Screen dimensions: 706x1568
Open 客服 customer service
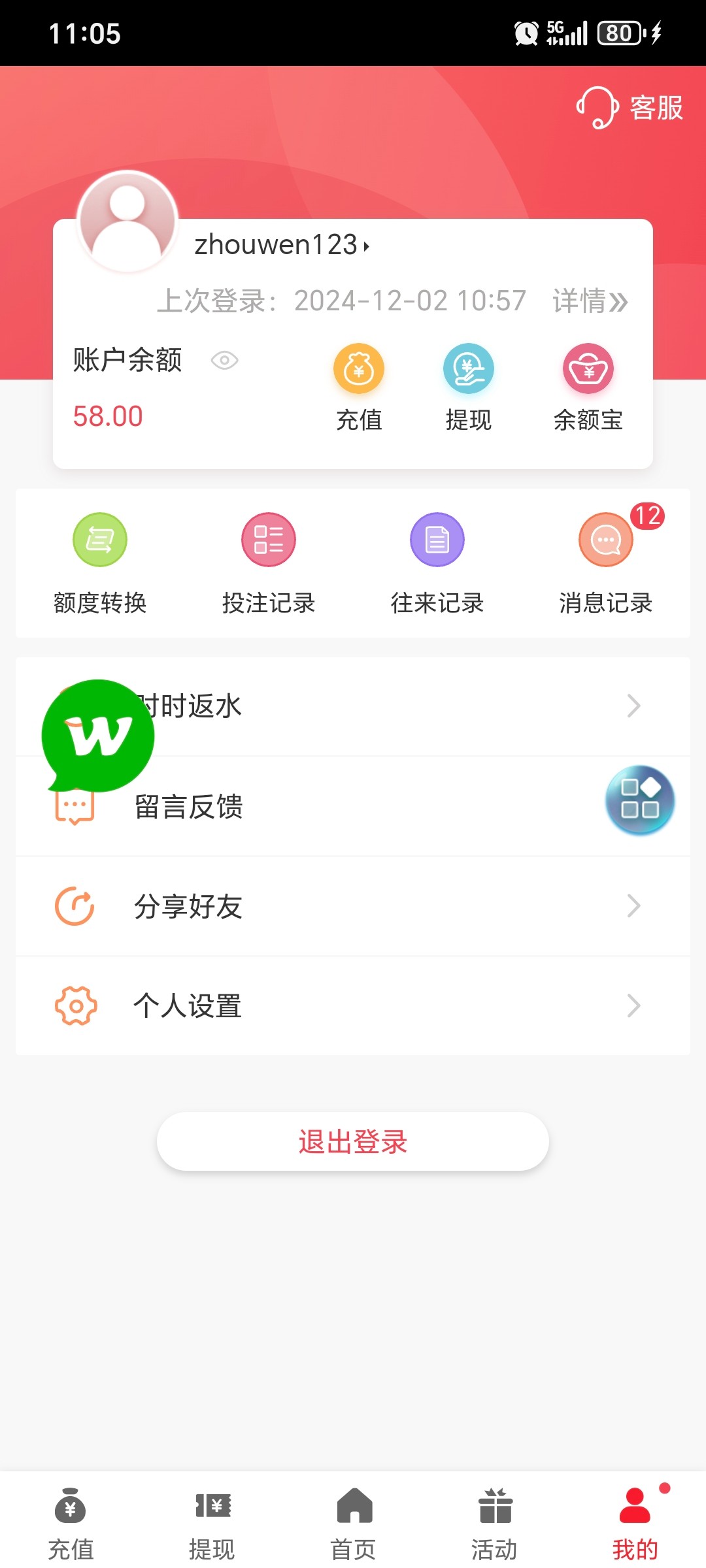[x=630, y=108]
